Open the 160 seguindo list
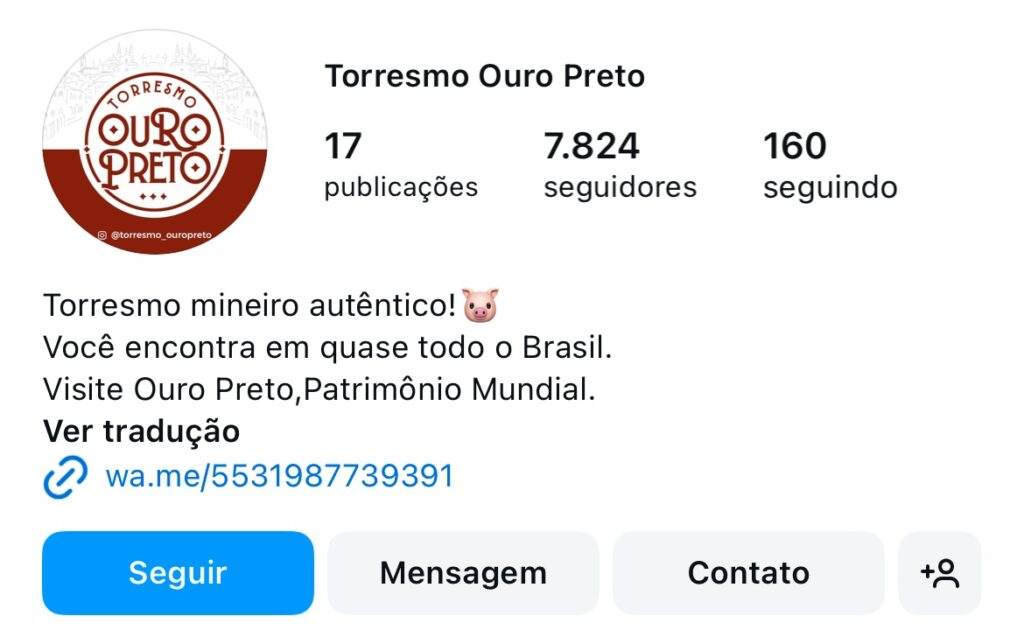The width and height of the screenshot is (1024, 644). 829,165
